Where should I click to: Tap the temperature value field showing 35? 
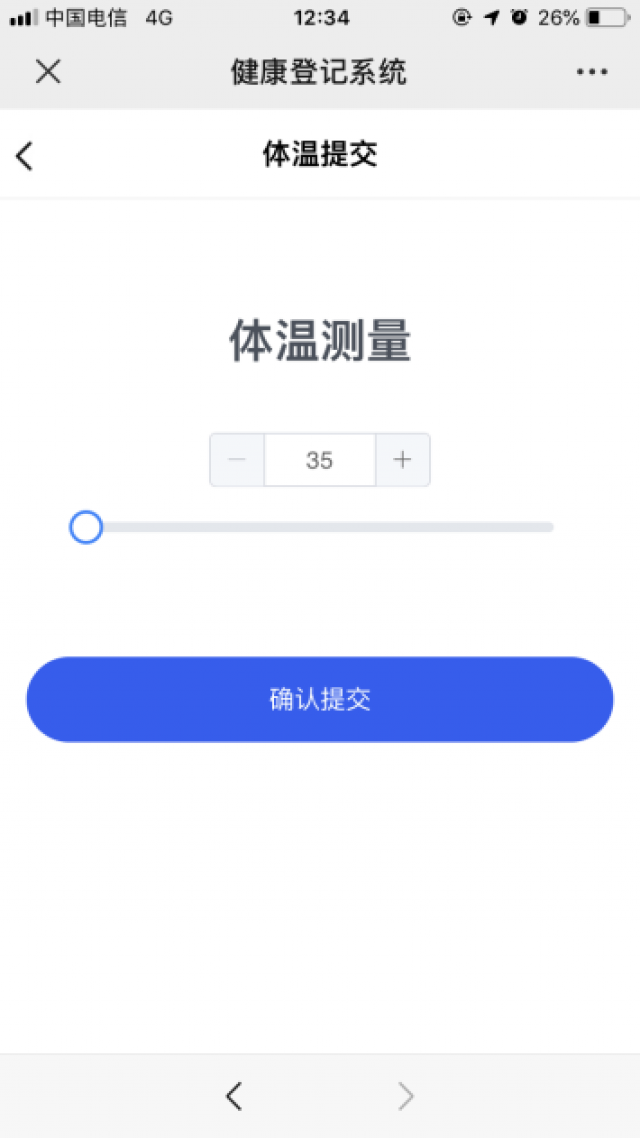coord(320,460)
